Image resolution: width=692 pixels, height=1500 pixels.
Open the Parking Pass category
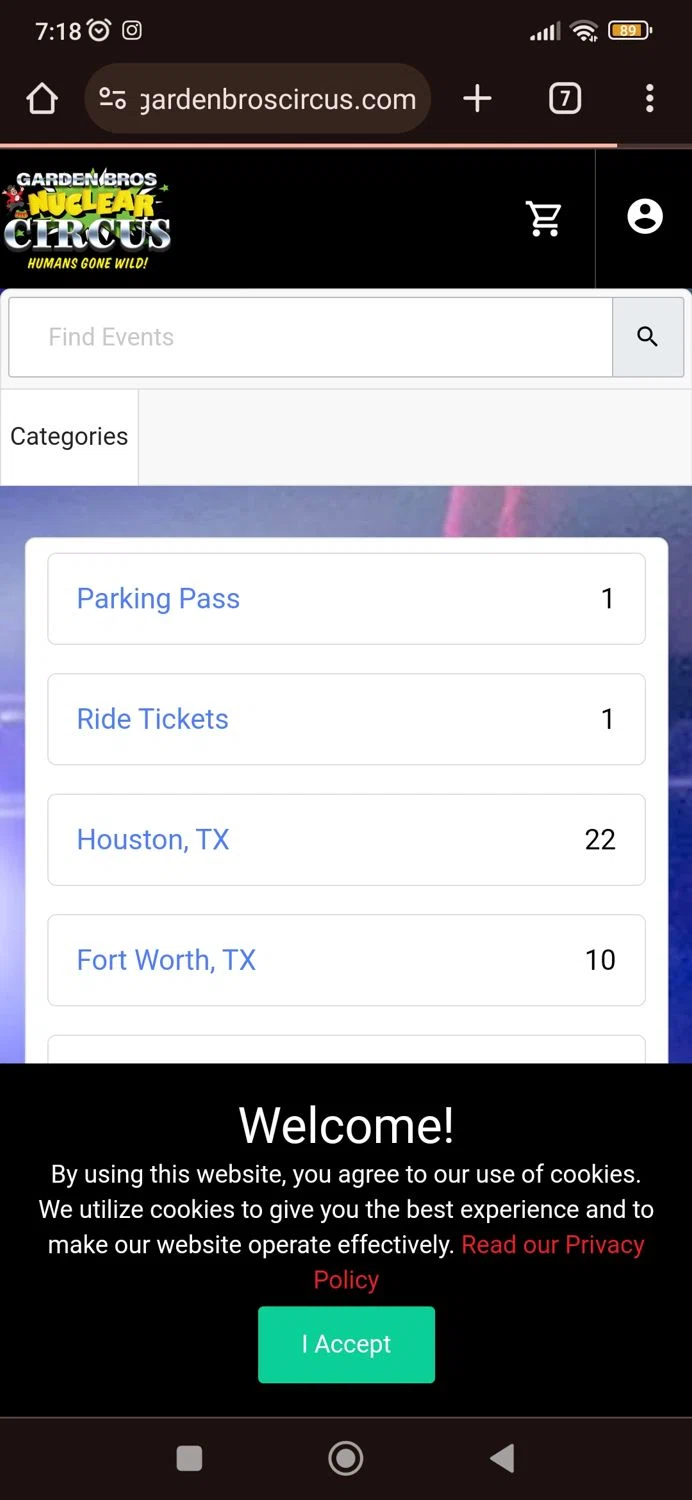(346, 599)
